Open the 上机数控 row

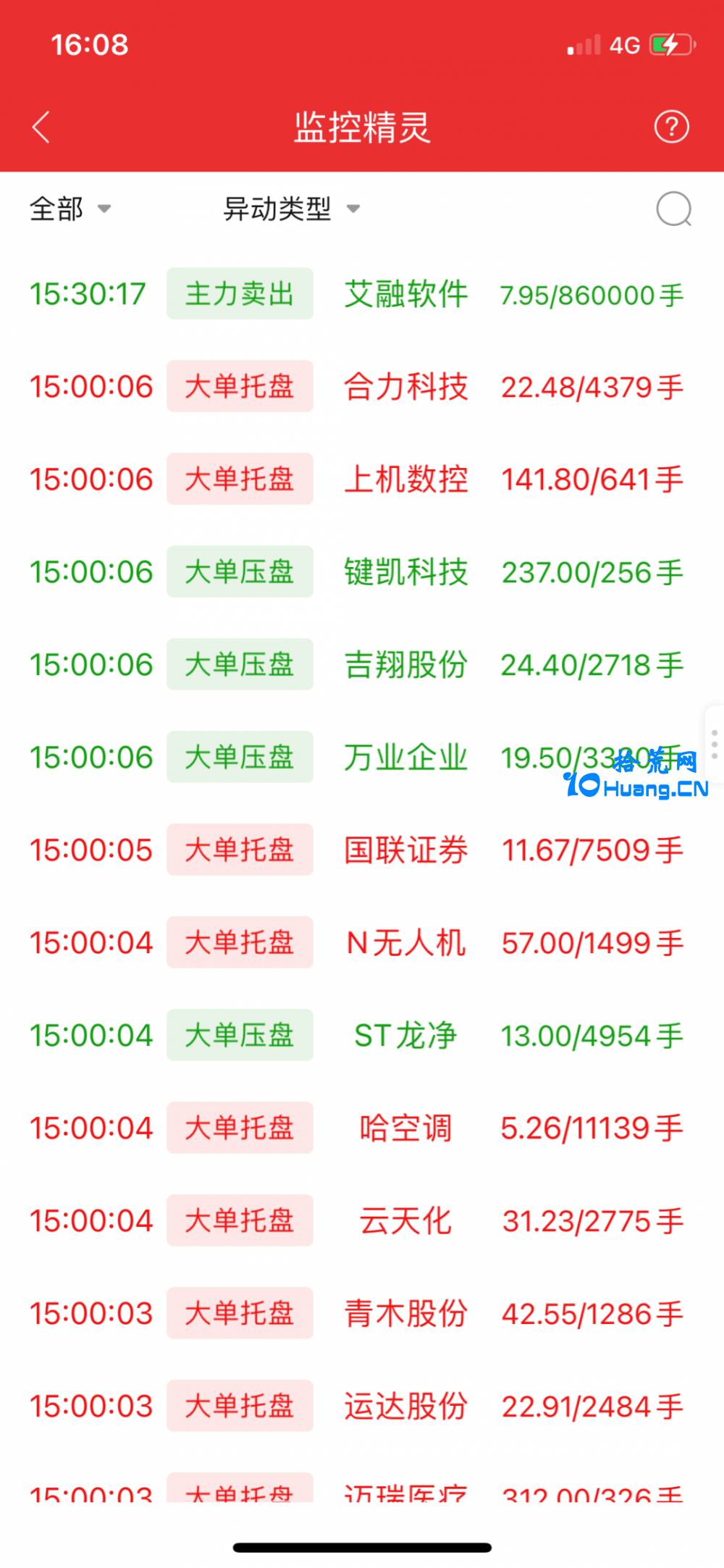[x=362, y=479]
